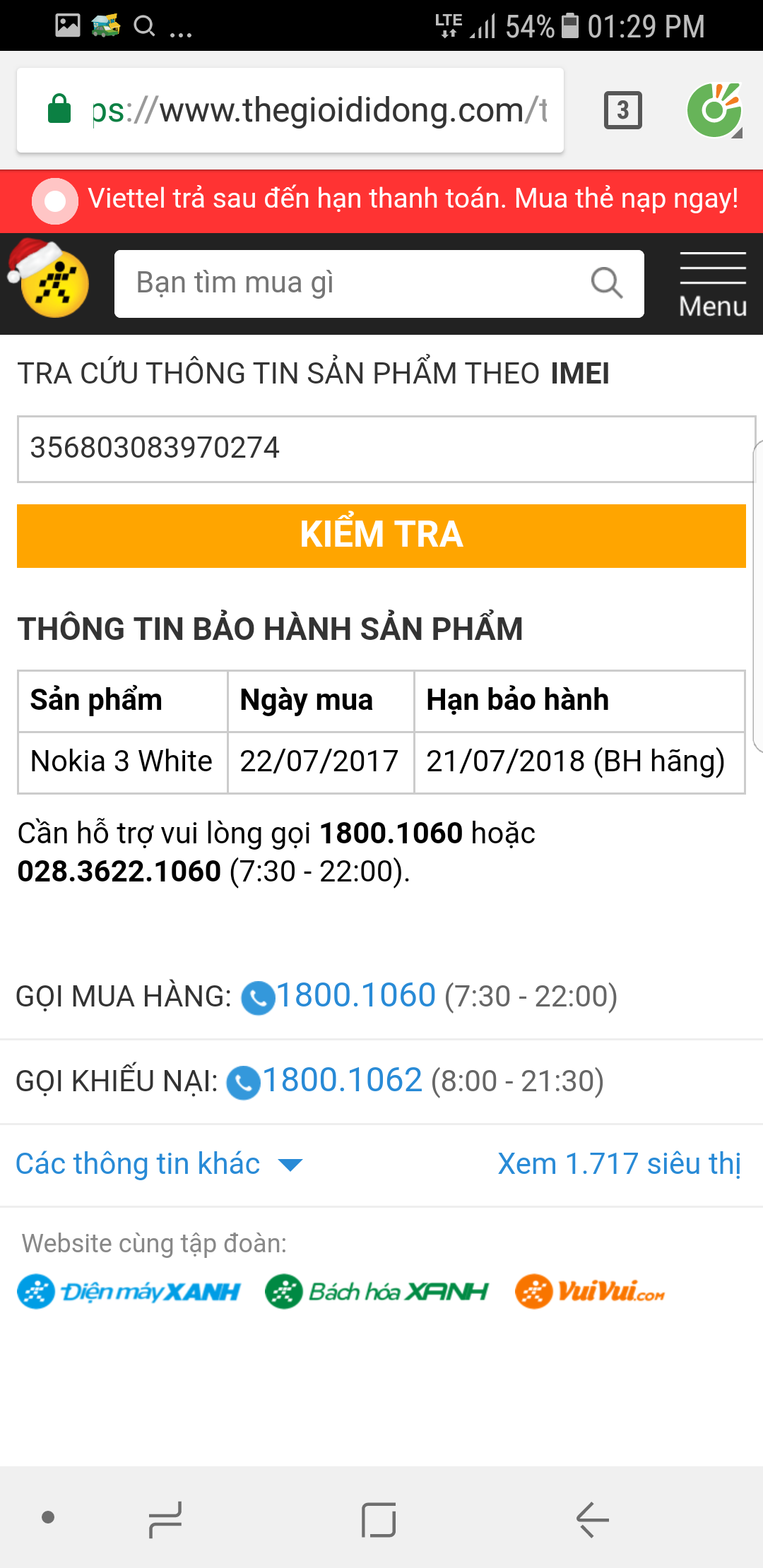This screenshot has width=763, height=1568.
Task: Focus the "Bạn tìm mua gì" search box
Action: 379,284
